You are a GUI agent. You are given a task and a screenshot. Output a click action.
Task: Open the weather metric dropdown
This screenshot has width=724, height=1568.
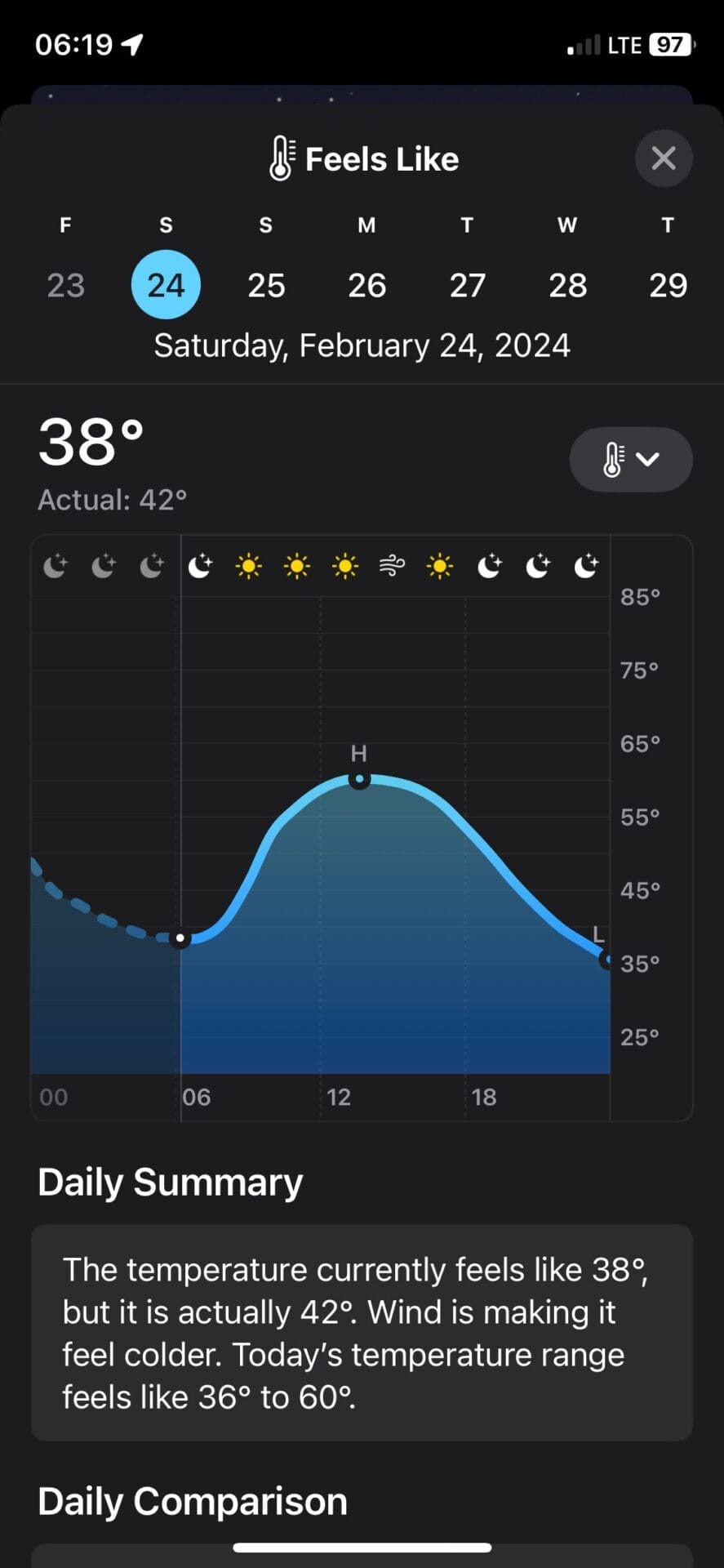point(630,459)
